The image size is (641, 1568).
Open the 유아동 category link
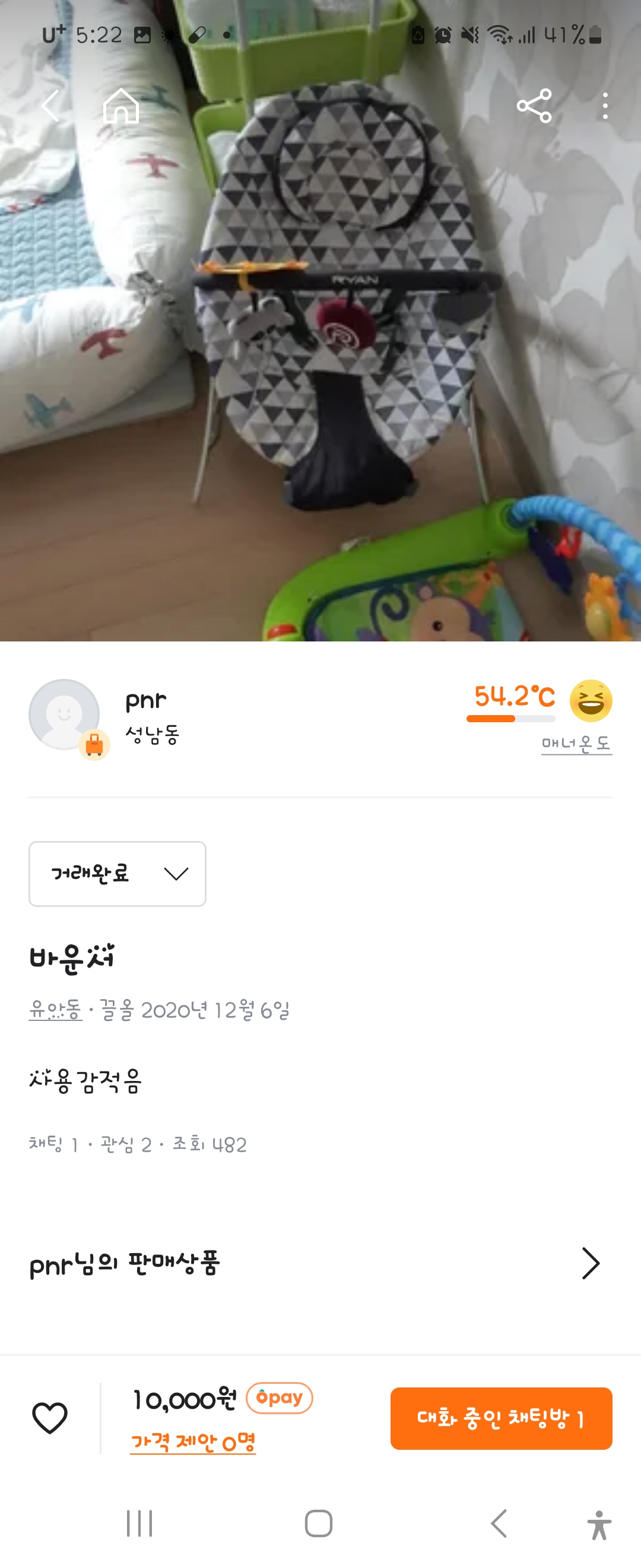point(55,1010)
